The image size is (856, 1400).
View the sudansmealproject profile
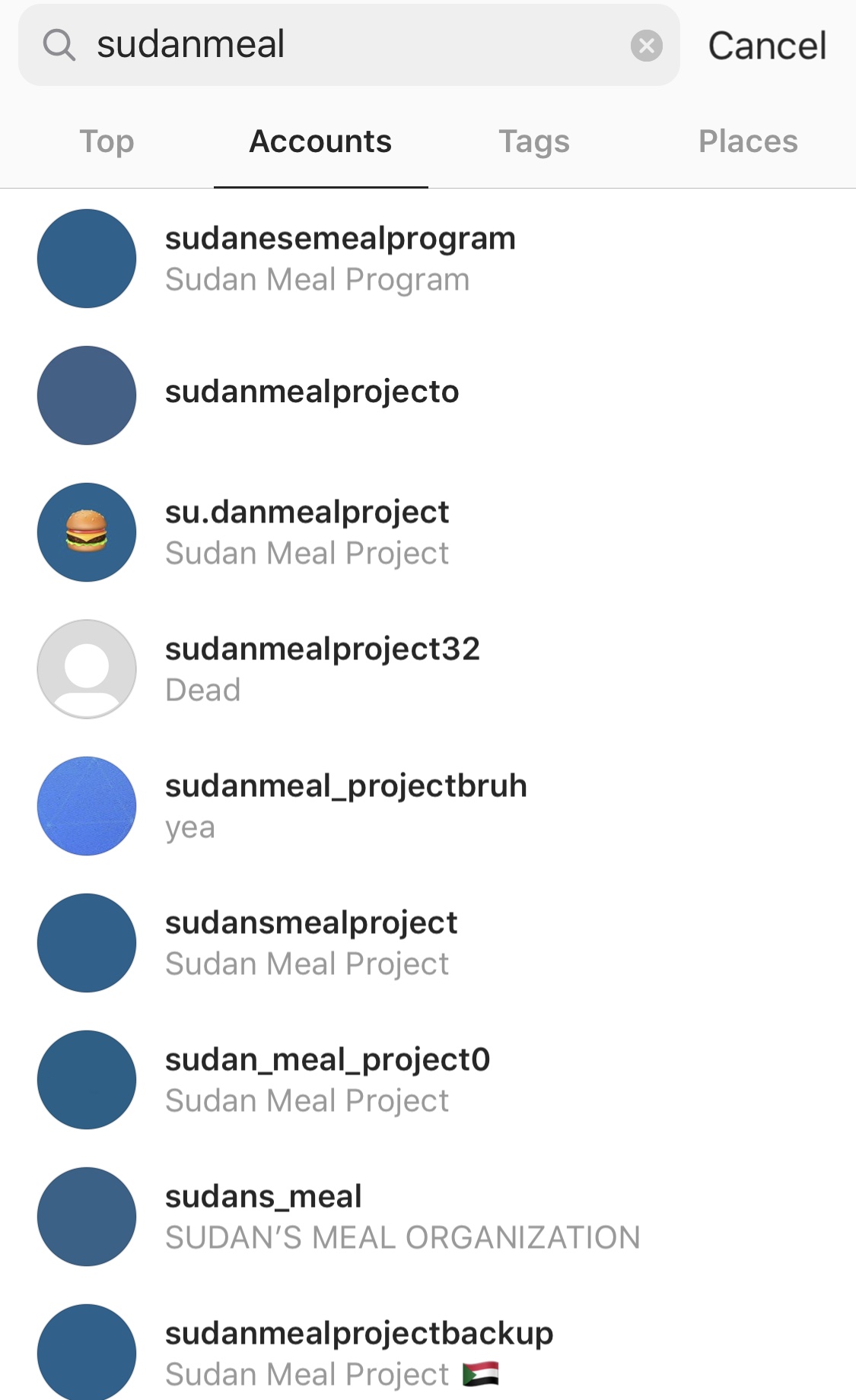click(428, 943)
